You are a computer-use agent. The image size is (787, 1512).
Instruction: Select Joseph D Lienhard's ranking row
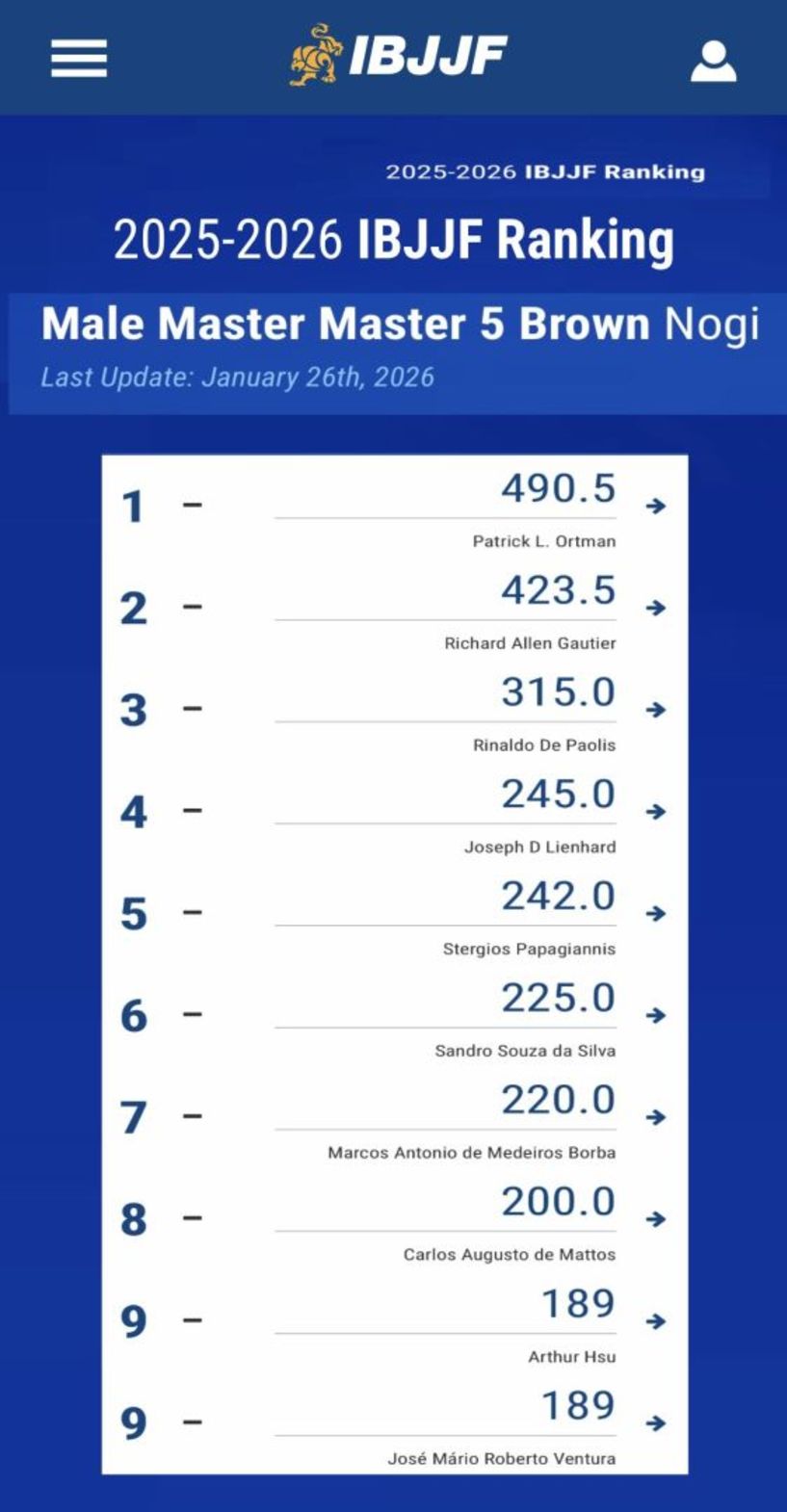pyautogui.click(x=656, y=812)
